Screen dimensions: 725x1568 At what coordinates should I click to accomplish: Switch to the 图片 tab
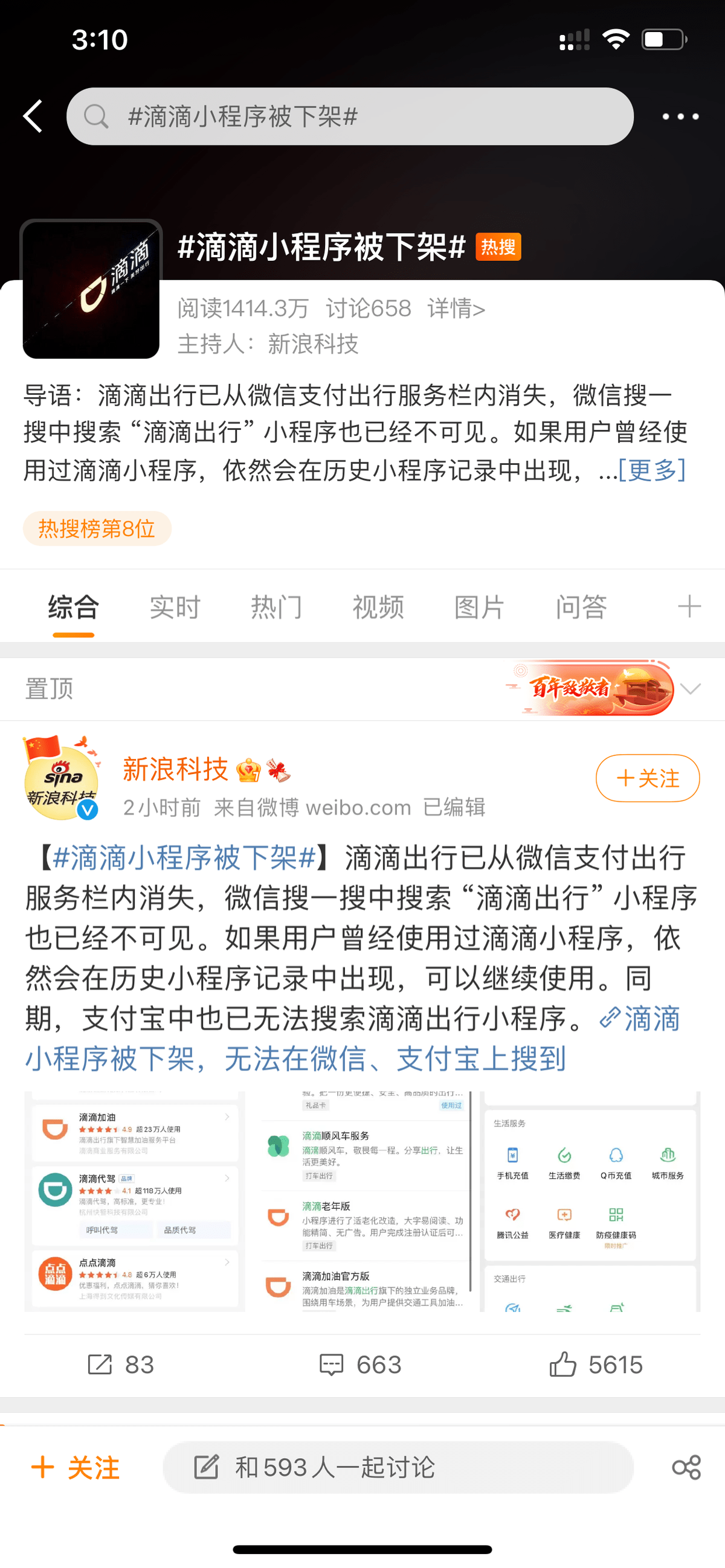click(x=480, y=607)
